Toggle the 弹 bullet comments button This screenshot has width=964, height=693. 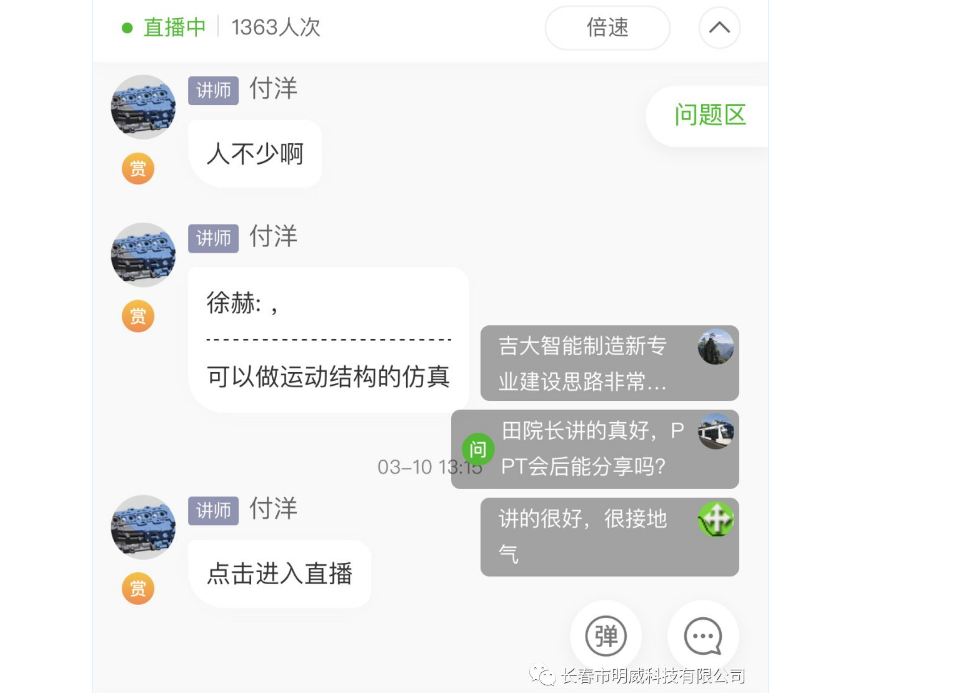point(605,636)
